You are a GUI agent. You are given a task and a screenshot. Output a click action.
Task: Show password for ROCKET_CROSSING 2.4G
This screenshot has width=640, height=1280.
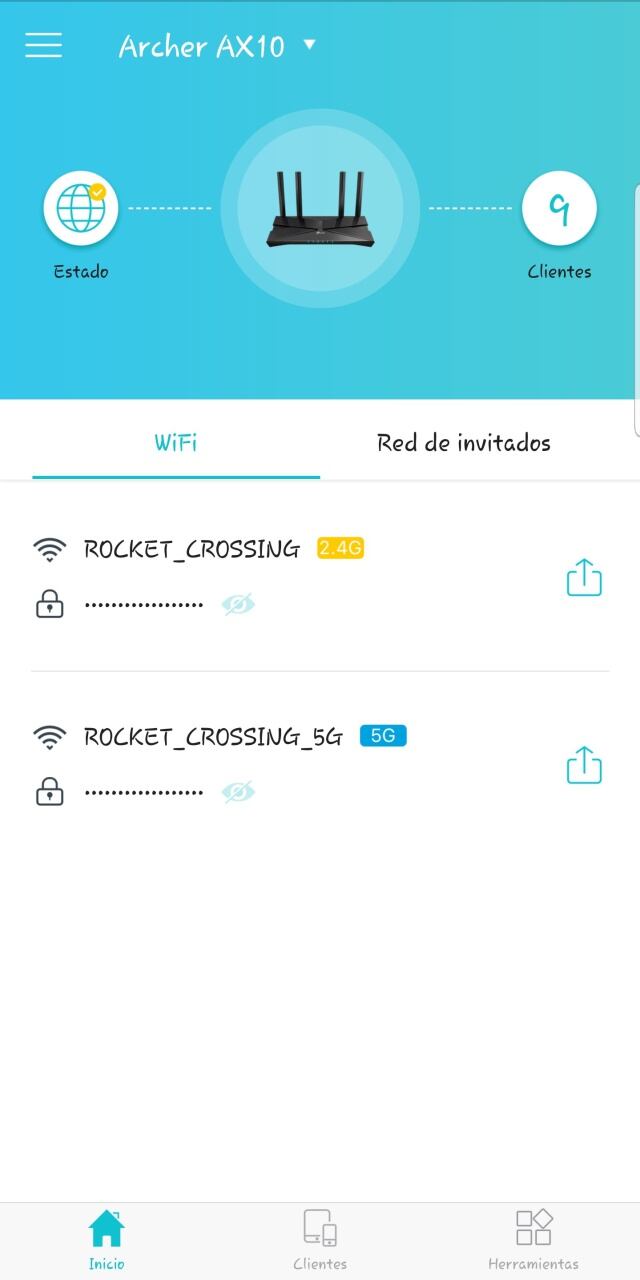tap(238, 604)
